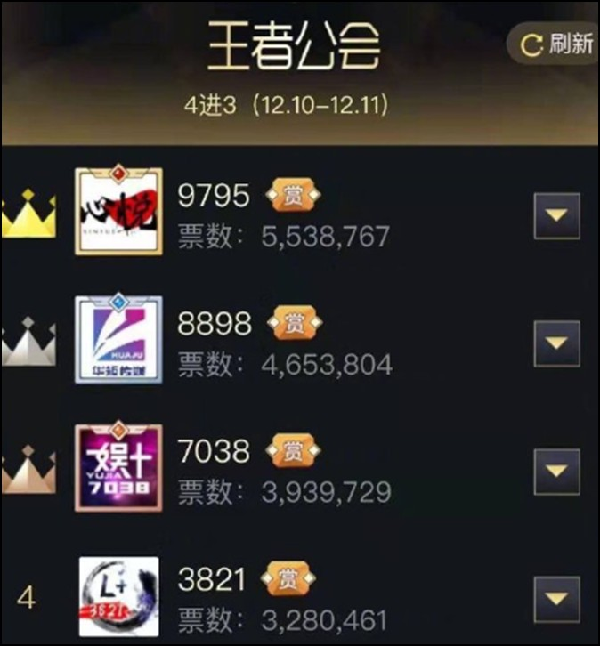This screenshot has width=600, height=646.
Task: Tap the 赏 reward badge for guild 9795
Action: pos(292,195)
